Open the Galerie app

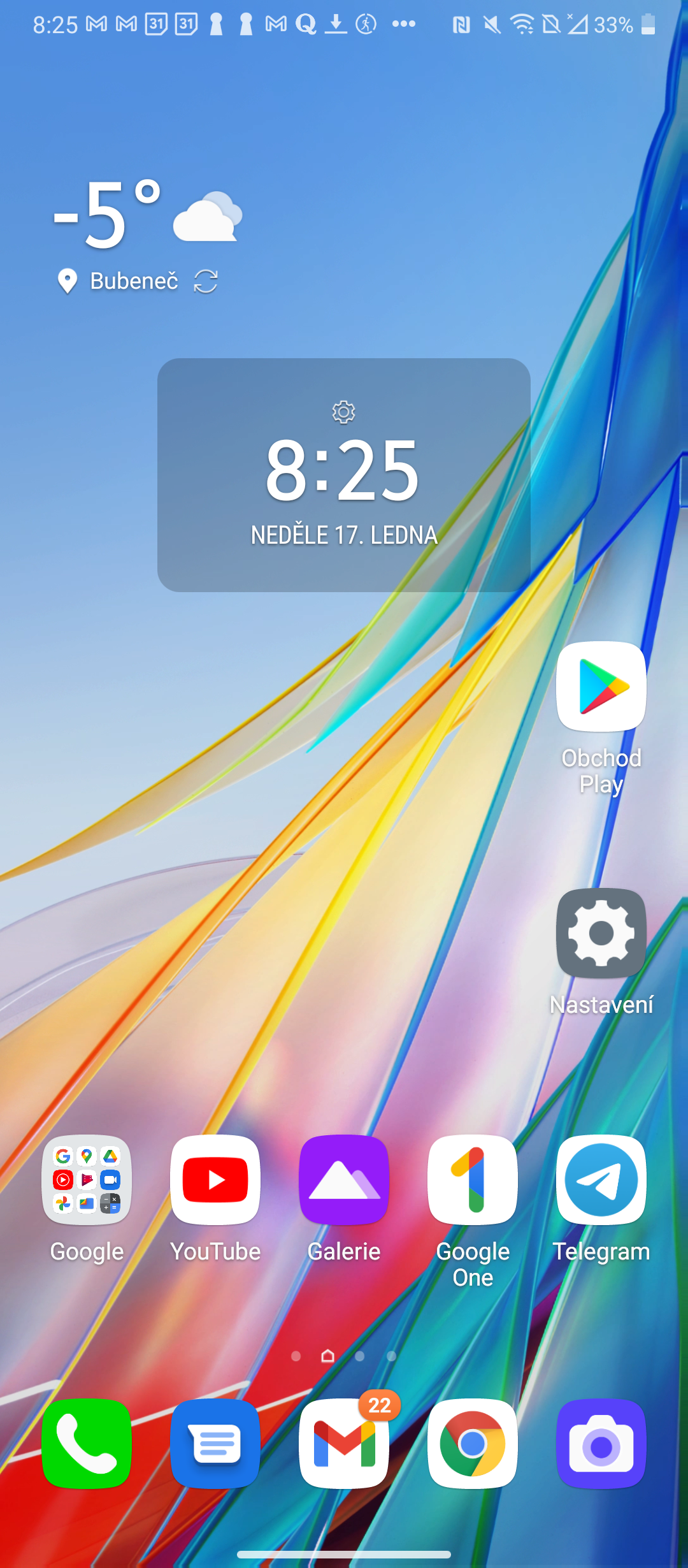tap(344, 1180)
